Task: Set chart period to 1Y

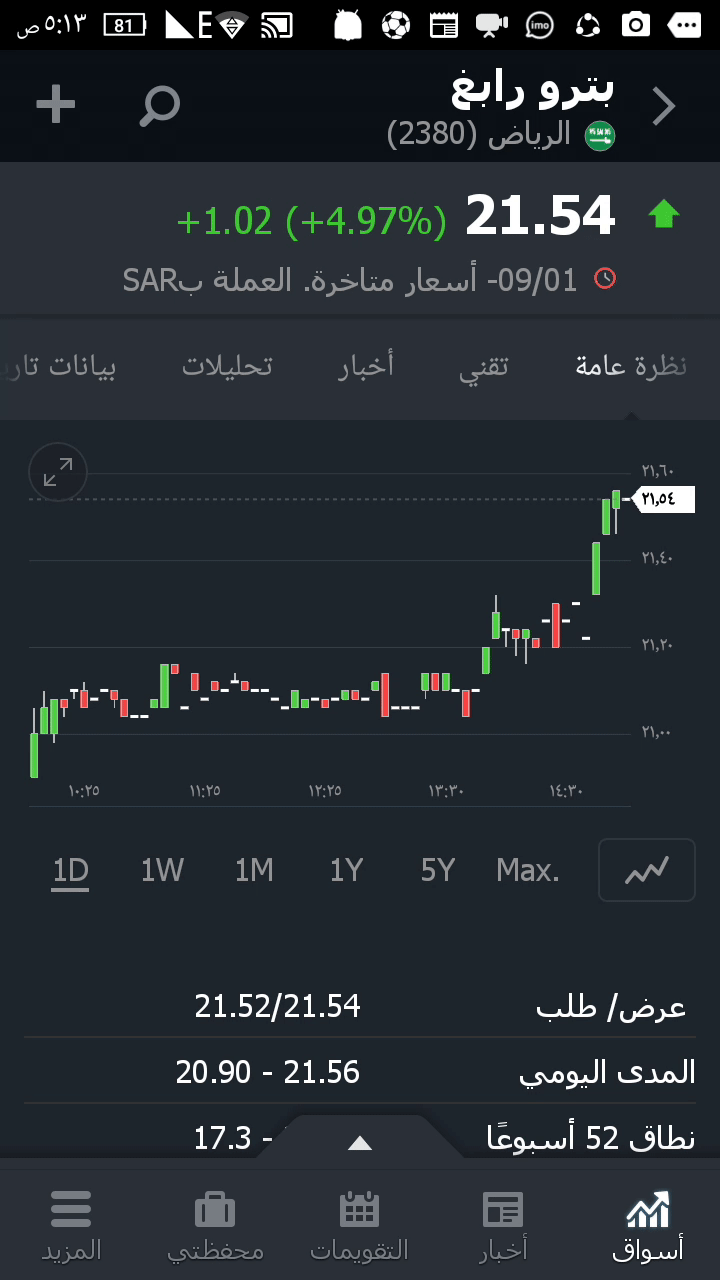Action: click(346, 871)
